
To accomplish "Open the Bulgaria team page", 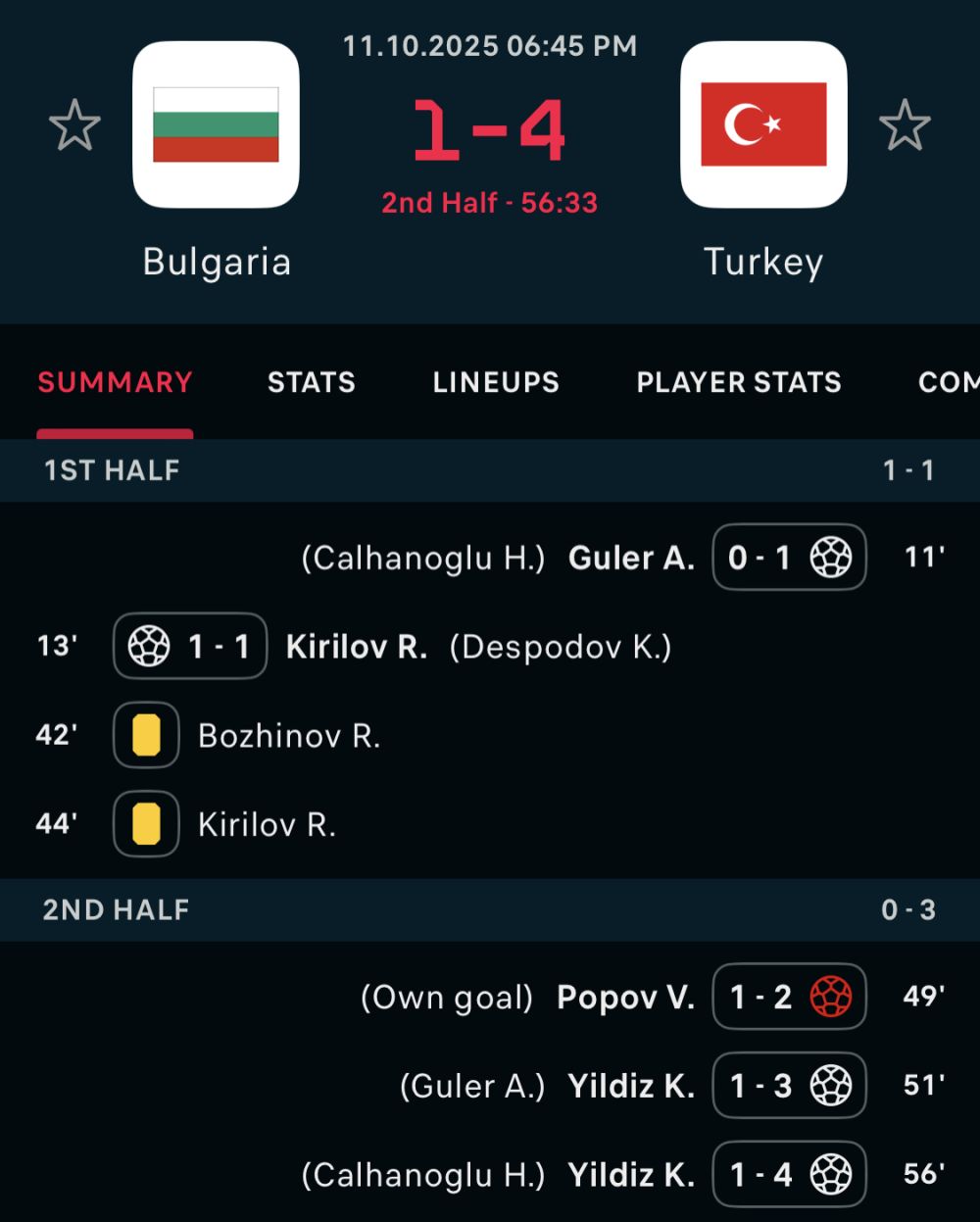I will (x=216, y=125).
